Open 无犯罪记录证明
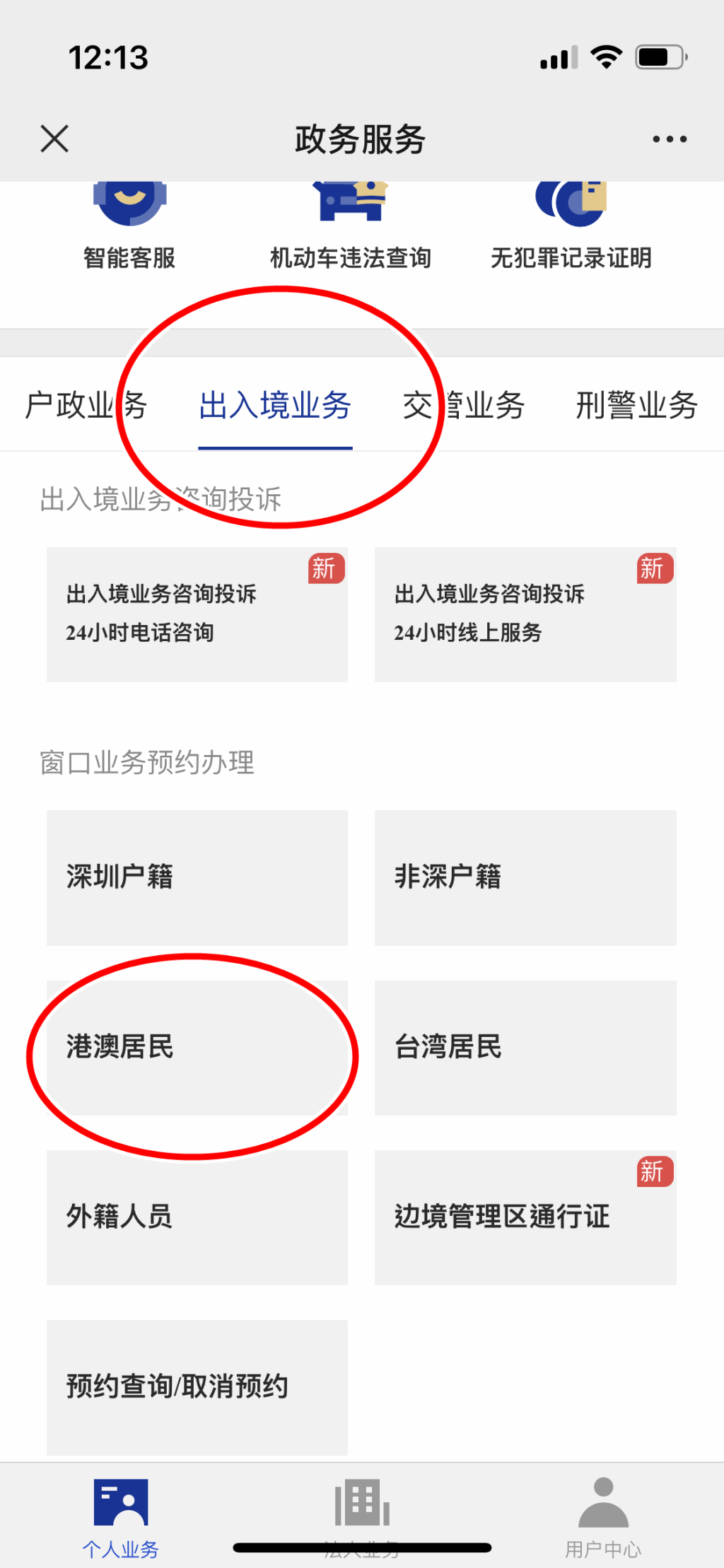Screen dimensions: 724x1568 [x=571, y=228]
